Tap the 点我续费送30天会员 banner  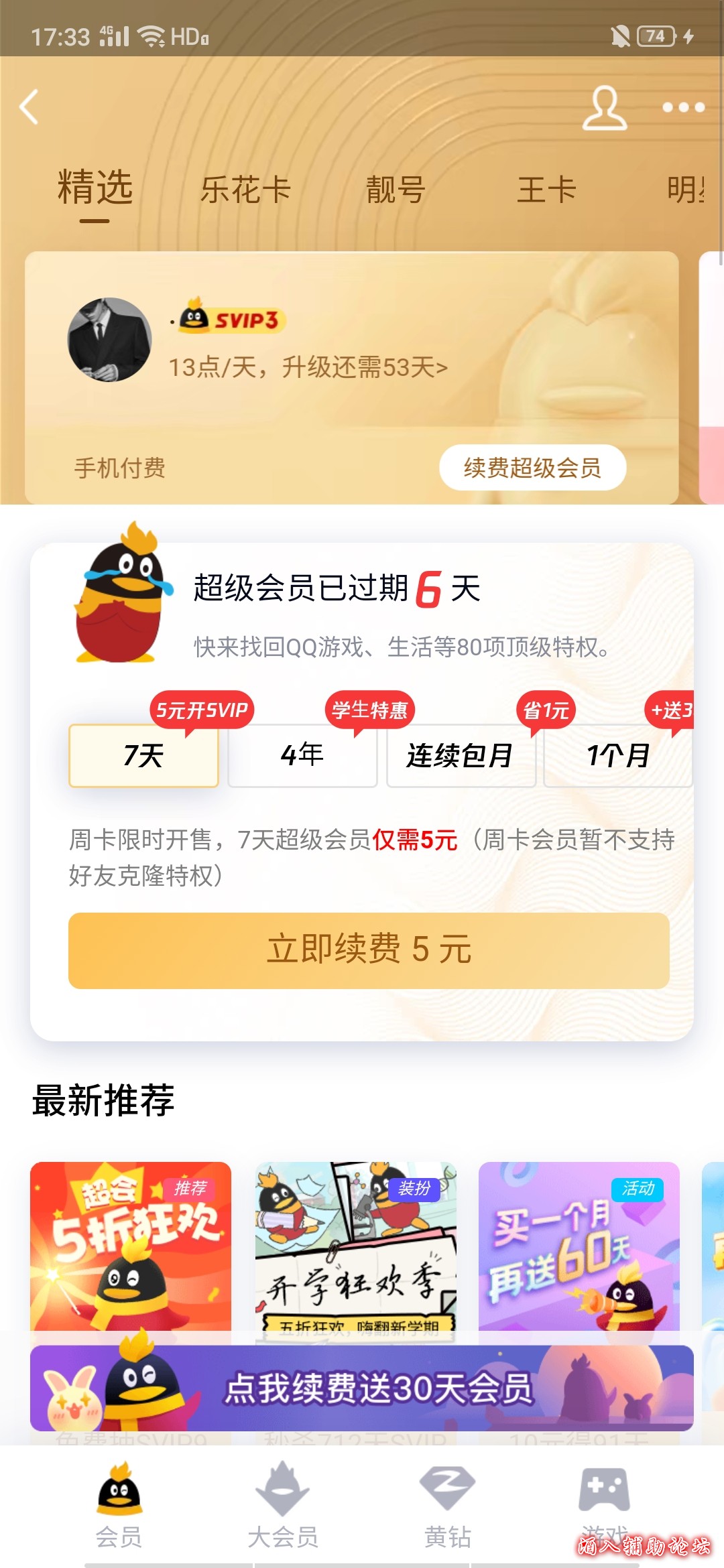(362, 1388)
